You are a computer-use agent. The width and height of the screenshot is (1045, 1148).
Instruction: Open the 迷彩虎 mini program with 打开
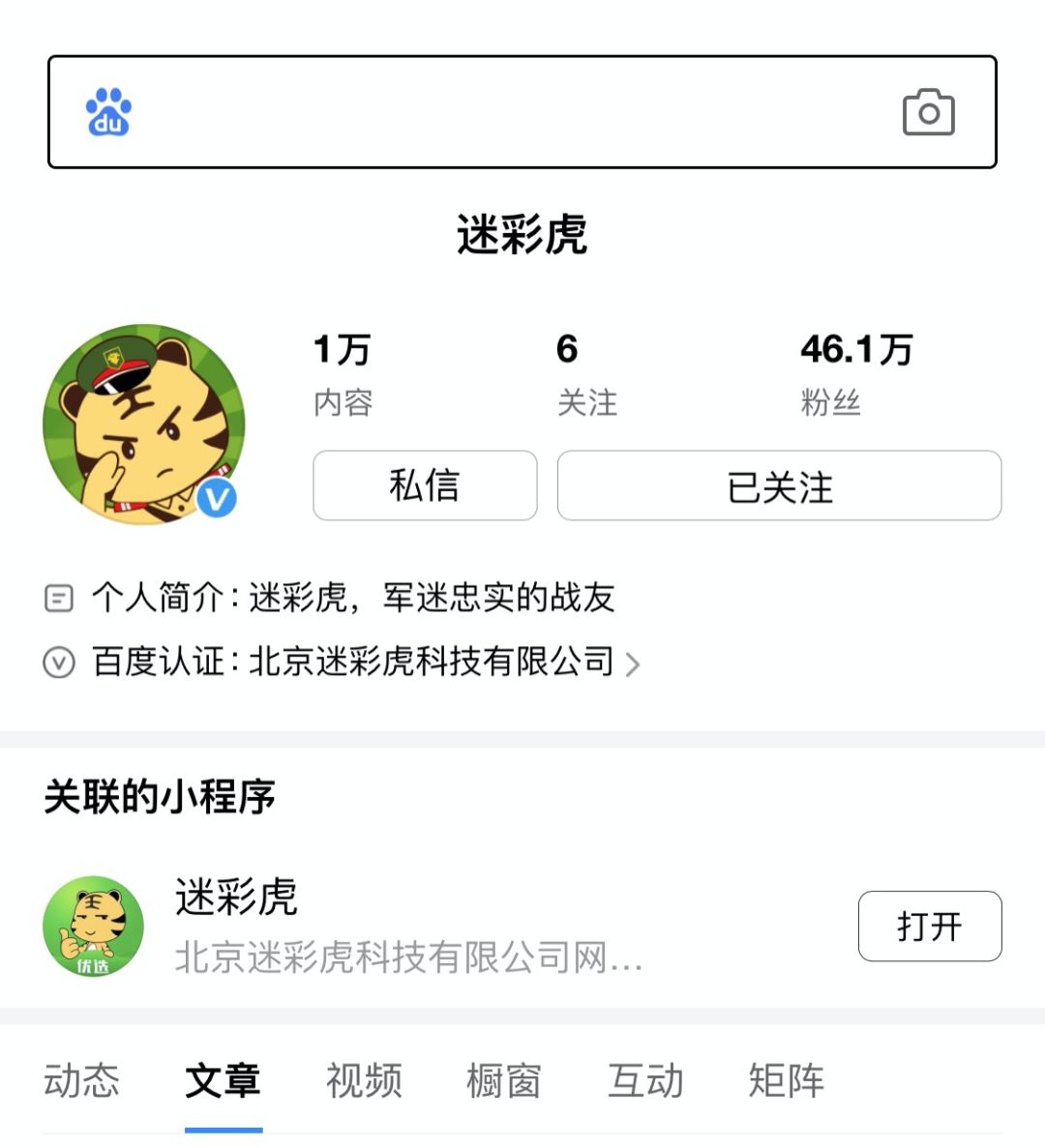click(x=929, y=927)
